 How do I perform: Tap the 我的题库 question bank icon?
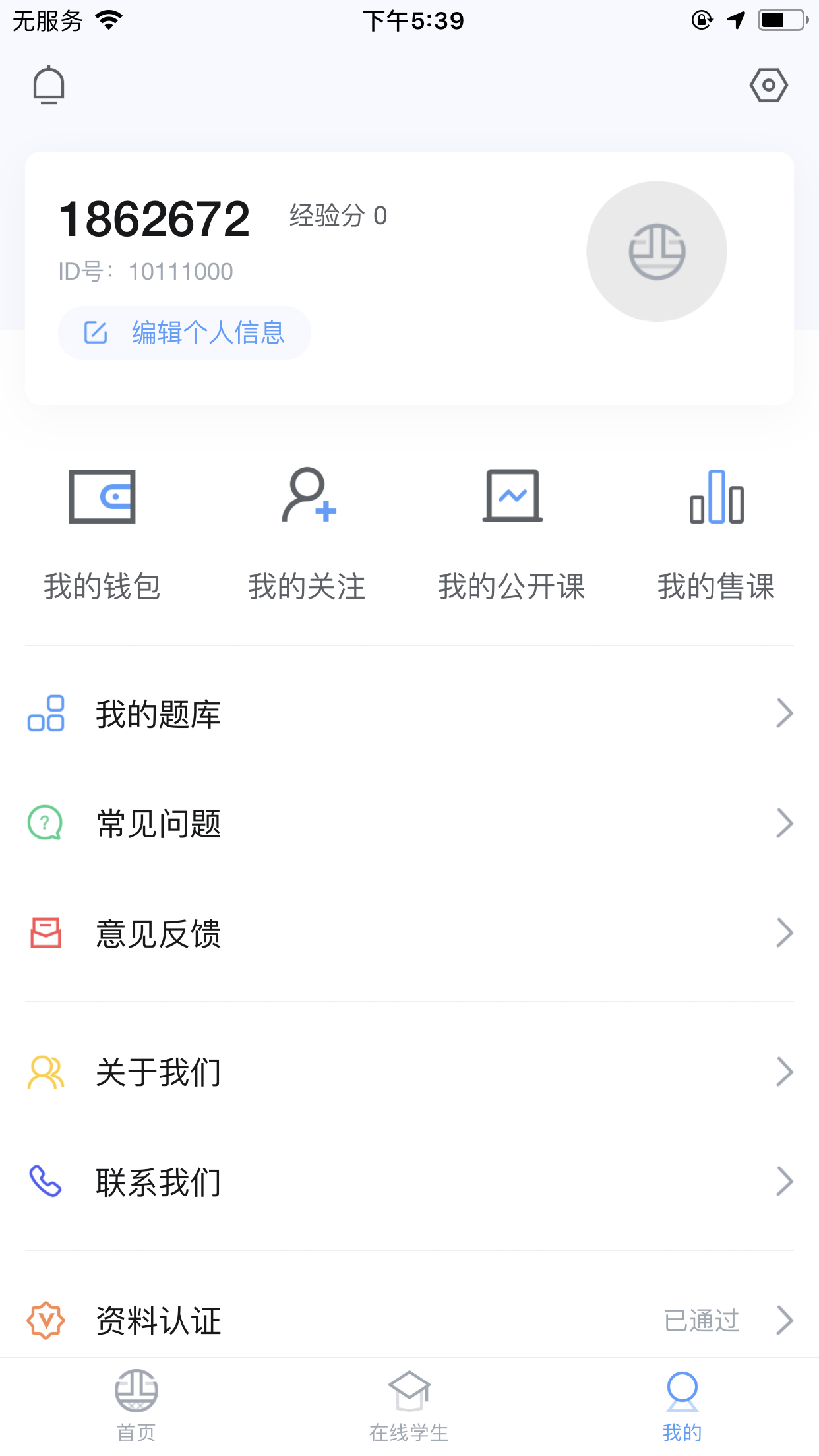[45, 714]
